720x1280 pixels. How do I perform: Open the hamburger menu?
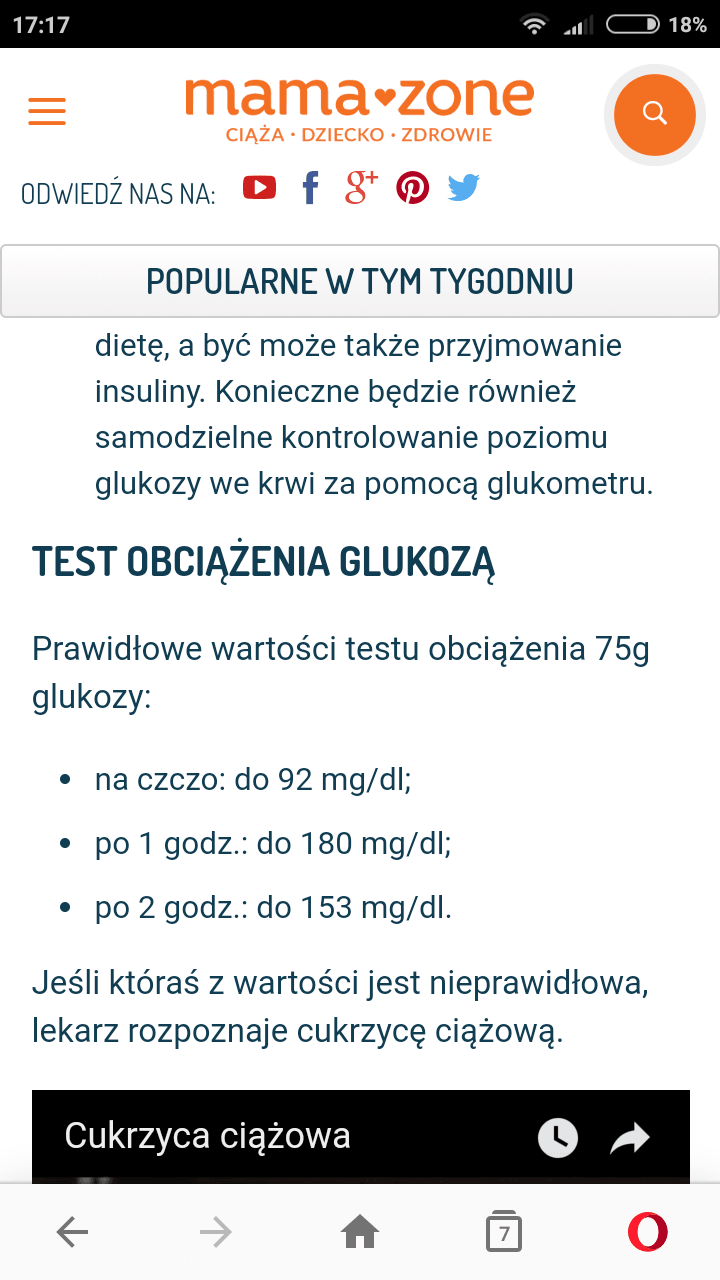coord(47,111)
